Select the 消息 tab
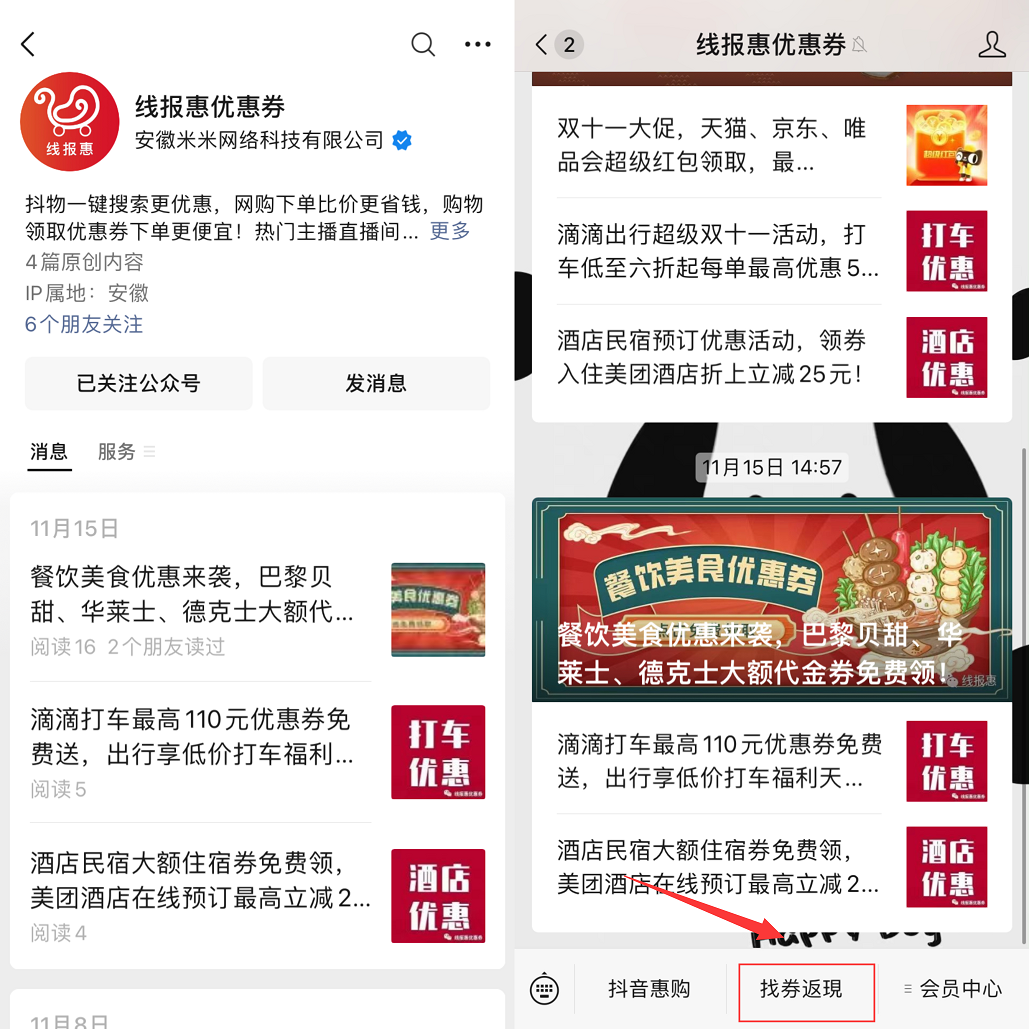Viewport: 1029px width, 1029px height. click(49, 452)
